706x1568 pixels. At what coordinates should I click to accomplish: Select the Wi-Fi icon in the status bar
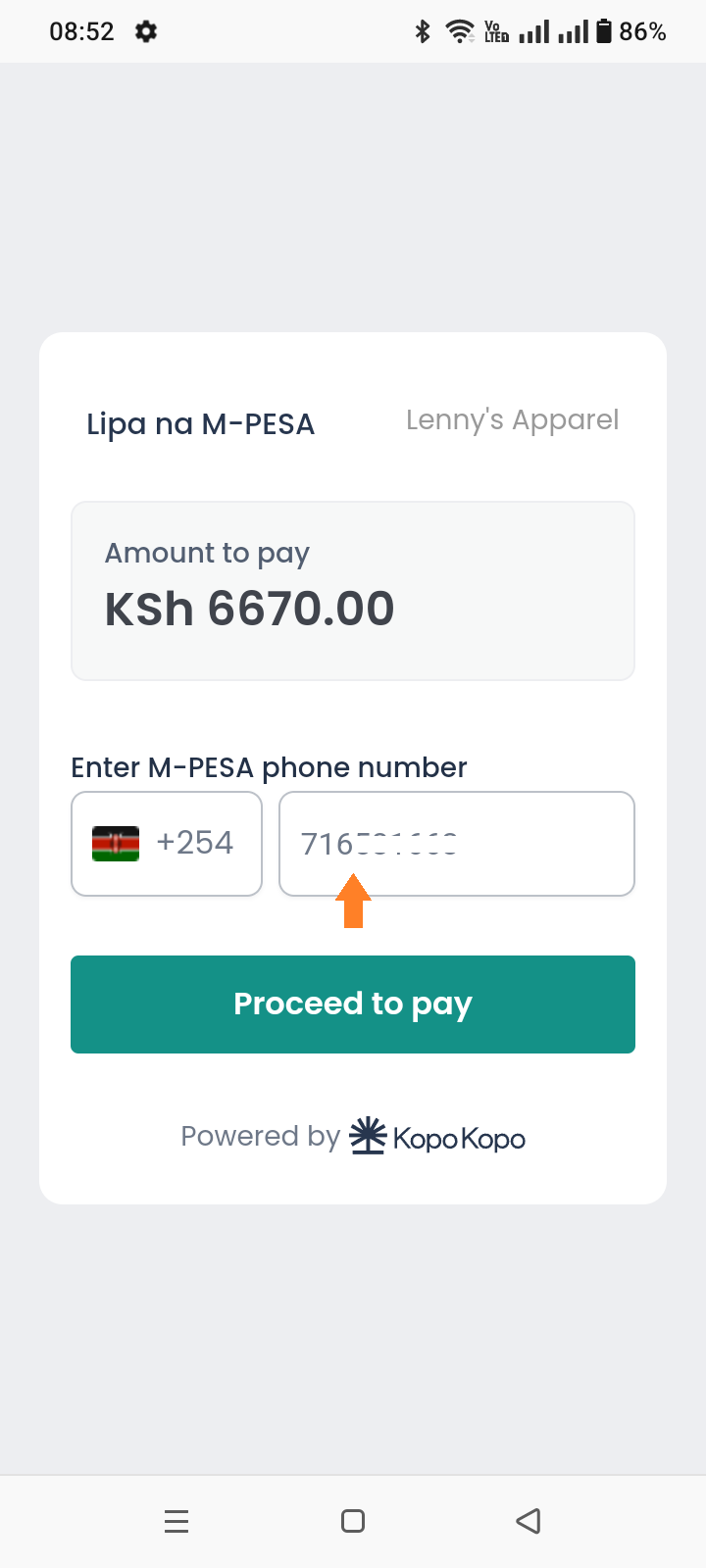click(x=459, y=31)
